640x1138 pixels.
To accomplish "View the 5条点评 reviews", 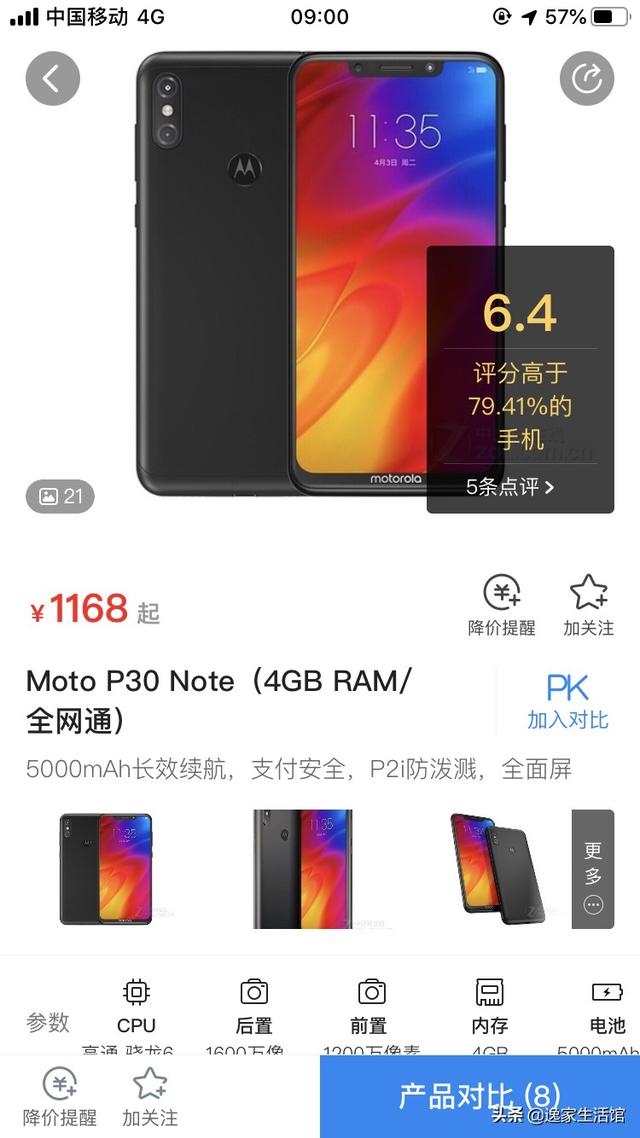I will point(510,487).
